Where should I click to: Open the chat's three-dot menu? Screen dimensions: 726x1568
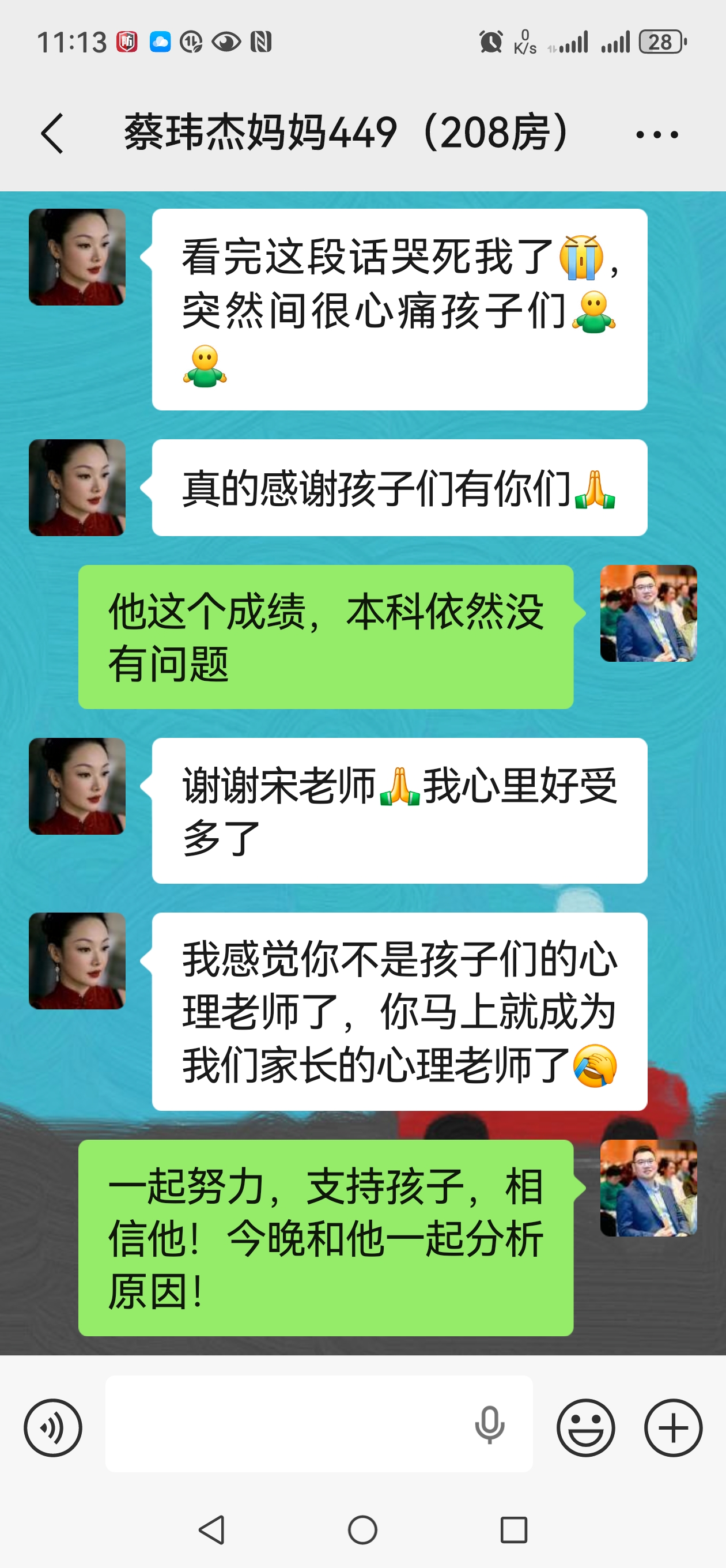coord(657,134)
